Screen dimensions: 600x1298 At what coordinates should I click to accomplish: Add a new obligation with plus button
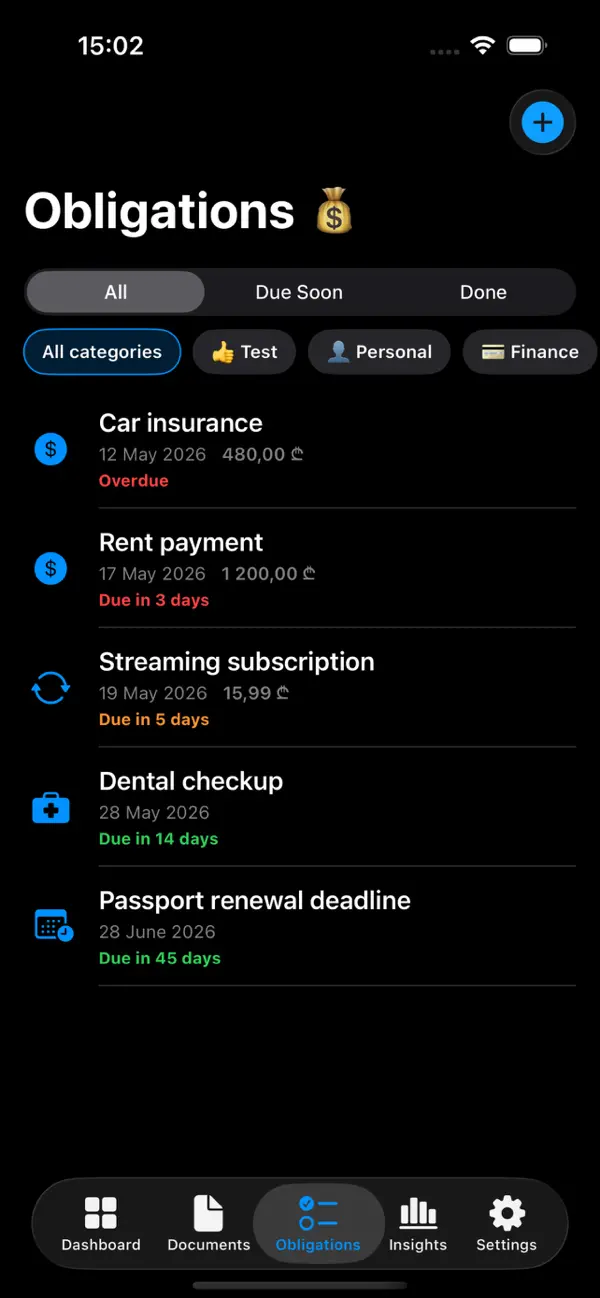(542, 123)
